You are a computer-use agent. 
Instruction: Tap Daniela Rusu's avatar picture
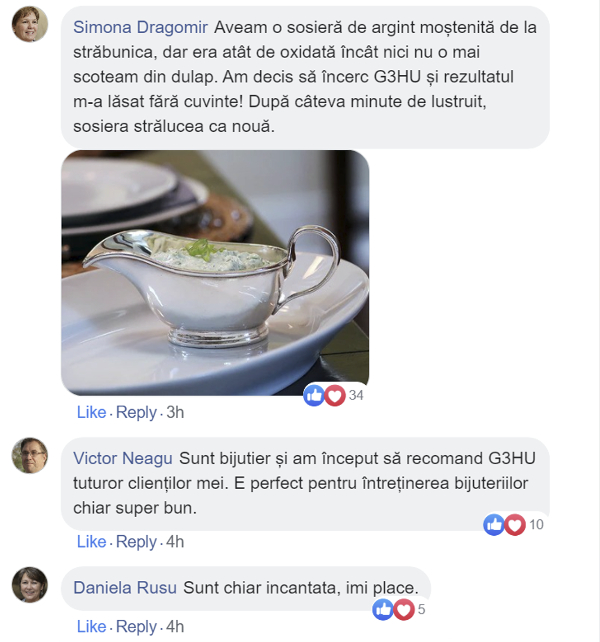(30, 584)
